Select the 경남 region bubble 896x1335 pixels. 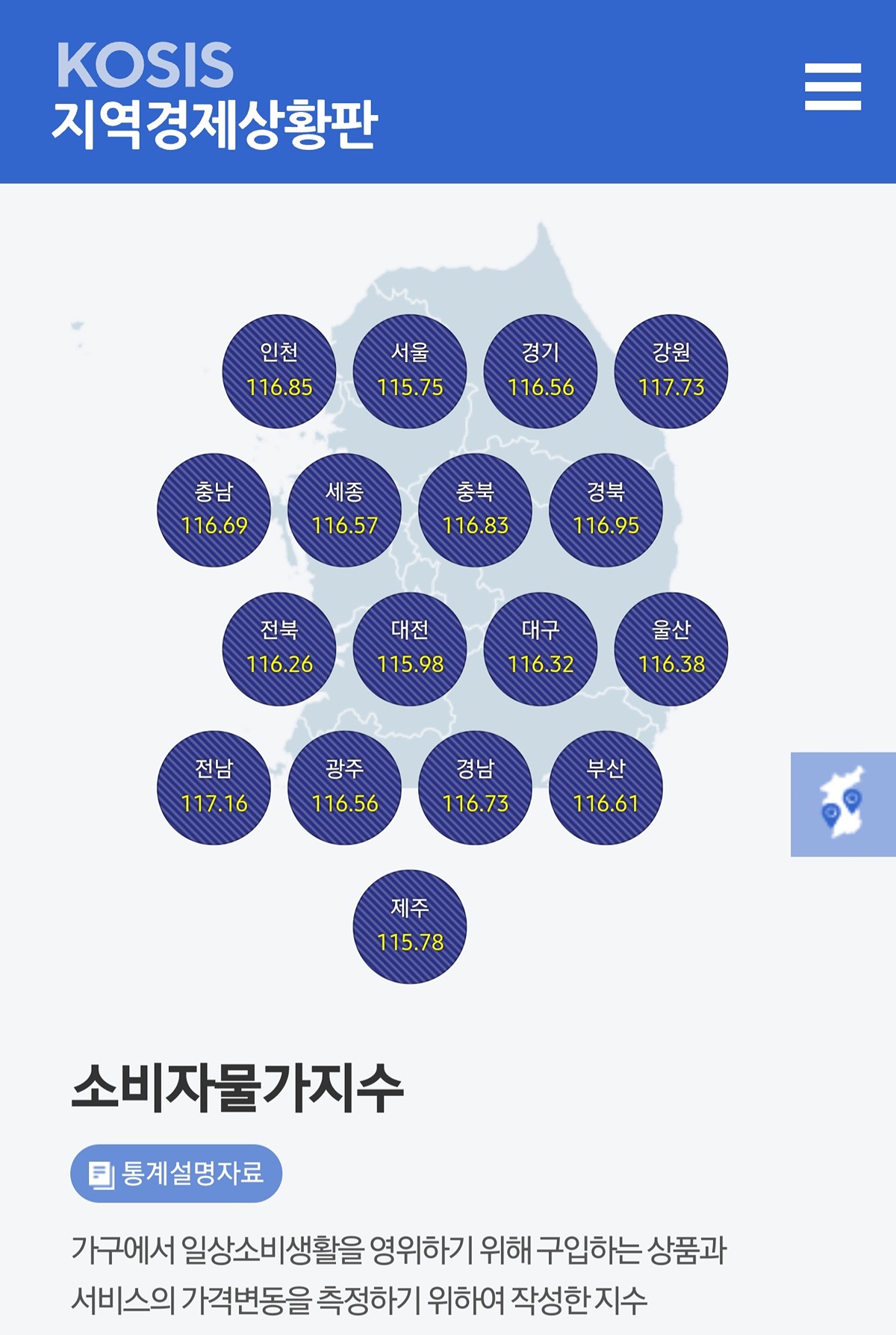coord(475,788)
